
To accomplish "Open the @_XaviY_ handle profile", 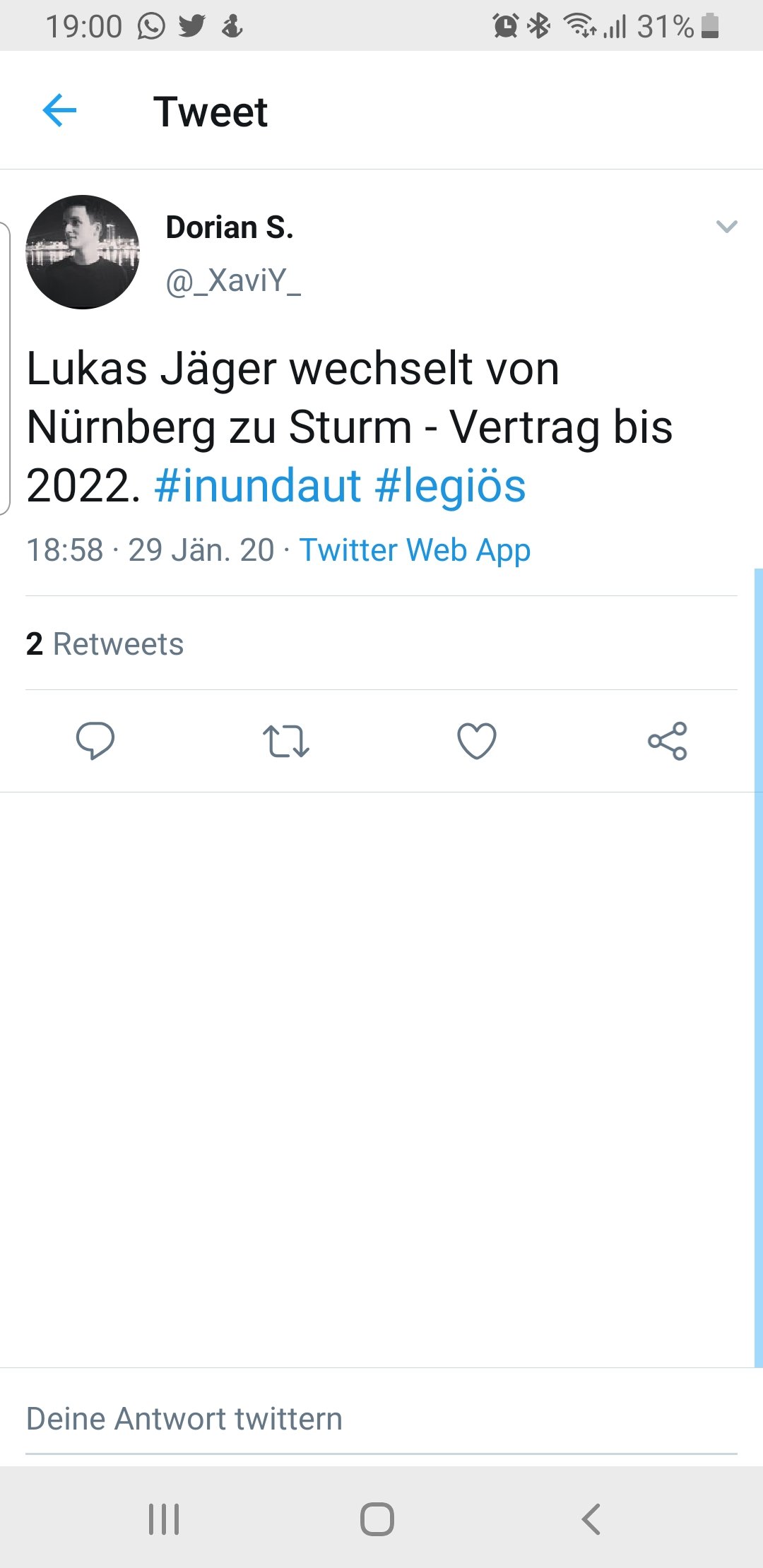I will [233, 281].
